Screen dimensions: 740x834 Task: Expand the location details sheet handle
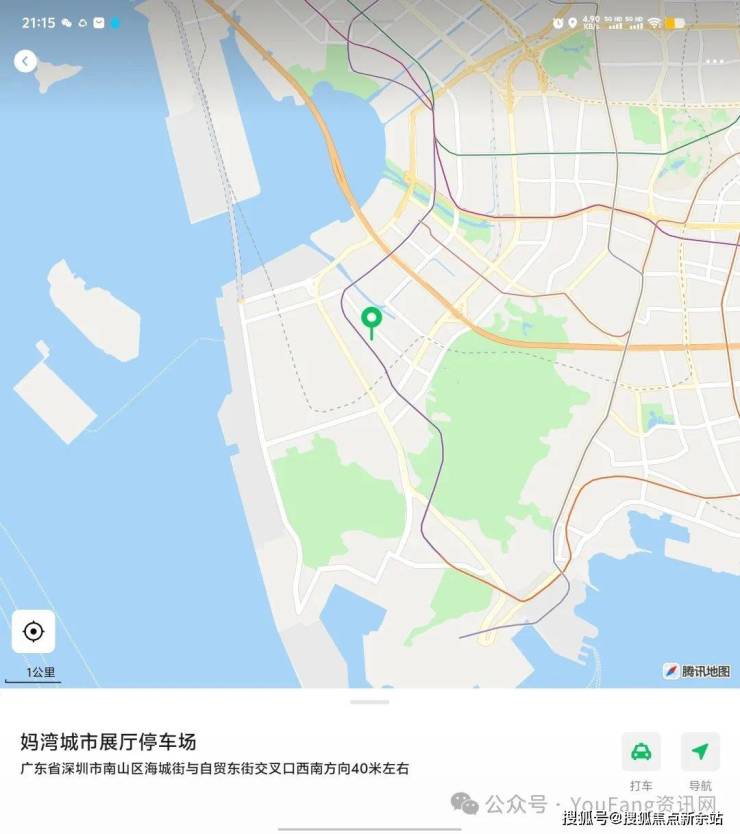(x=370, y=702)
